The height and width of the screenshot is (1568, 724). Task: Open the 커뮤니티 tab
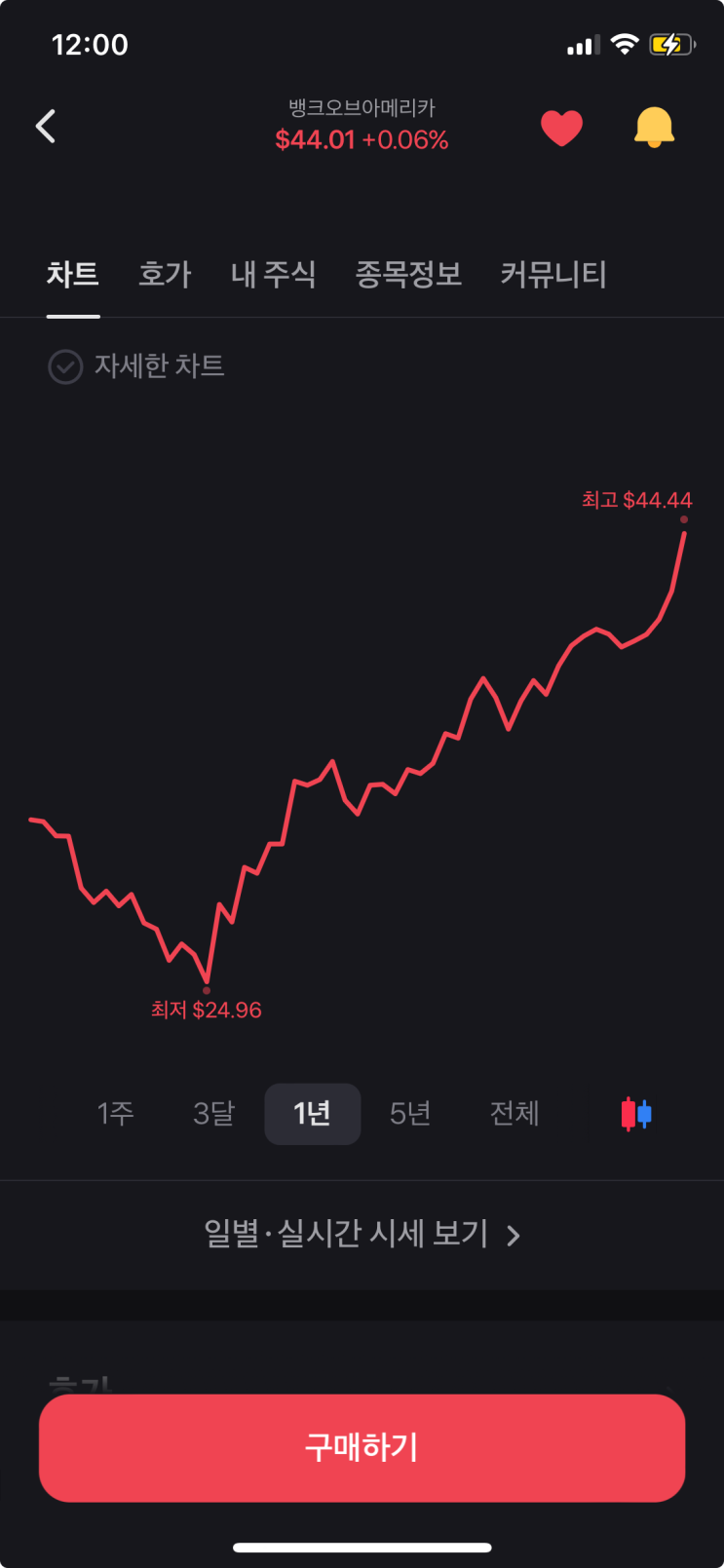[553, 275]
